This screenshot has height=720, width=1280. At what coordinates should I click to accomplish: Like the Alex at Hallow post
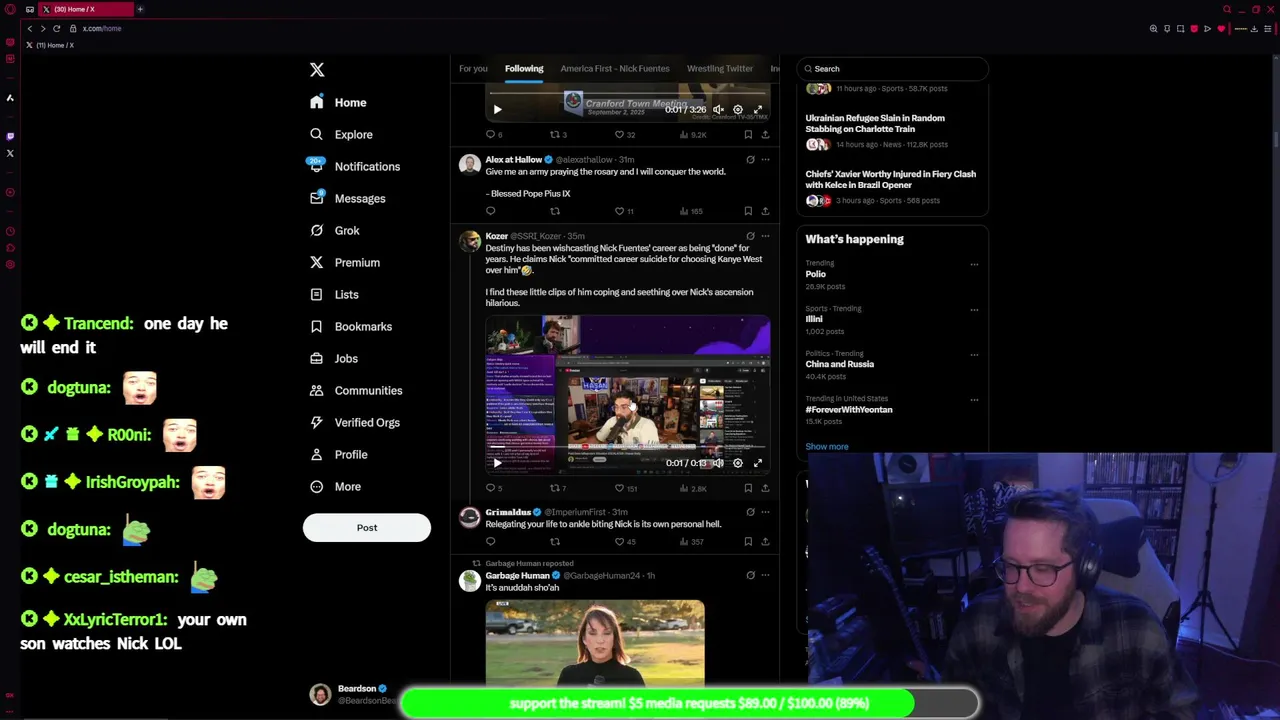(x=619, y=211)
